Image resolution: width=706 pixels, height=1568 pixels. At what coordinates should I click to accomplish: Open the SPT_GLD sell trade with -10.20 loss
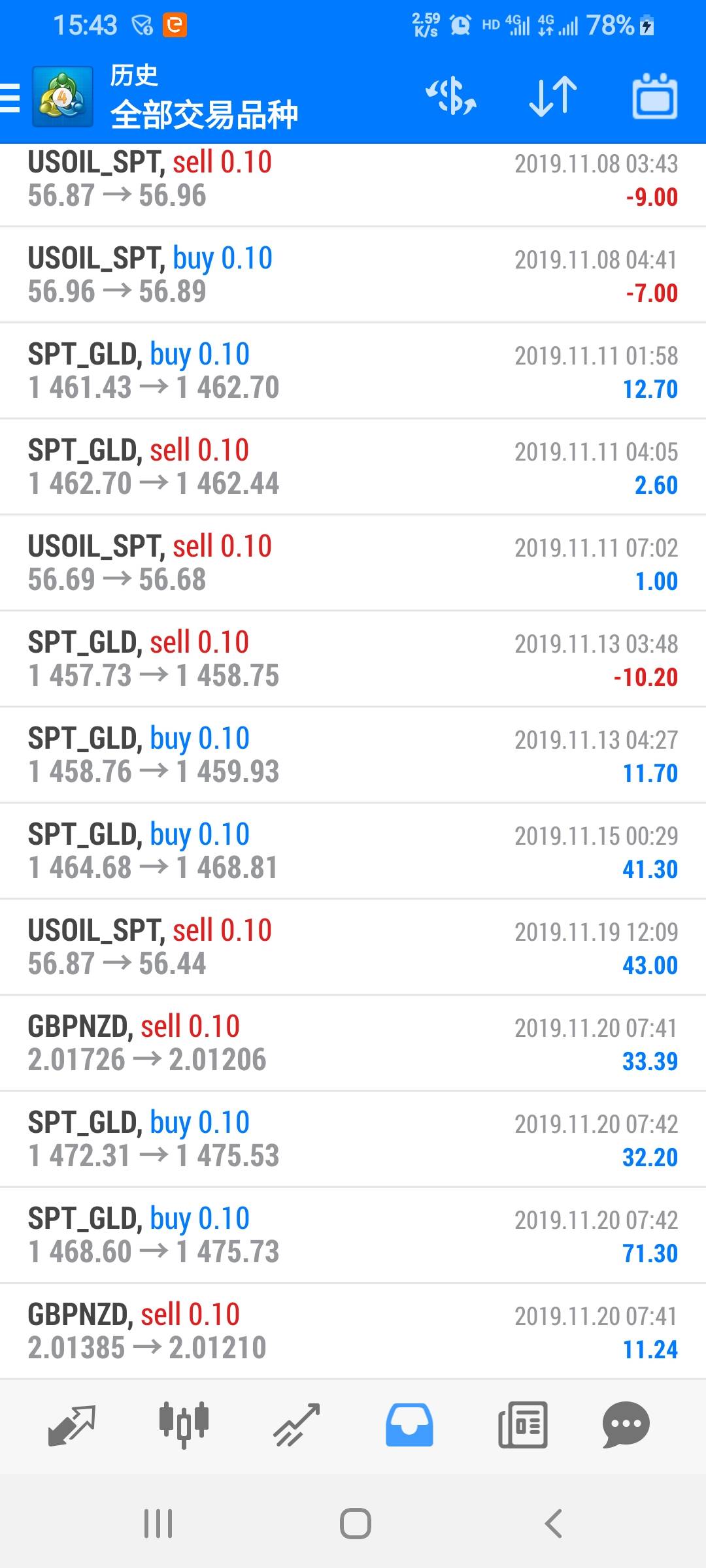click(353, 659)
